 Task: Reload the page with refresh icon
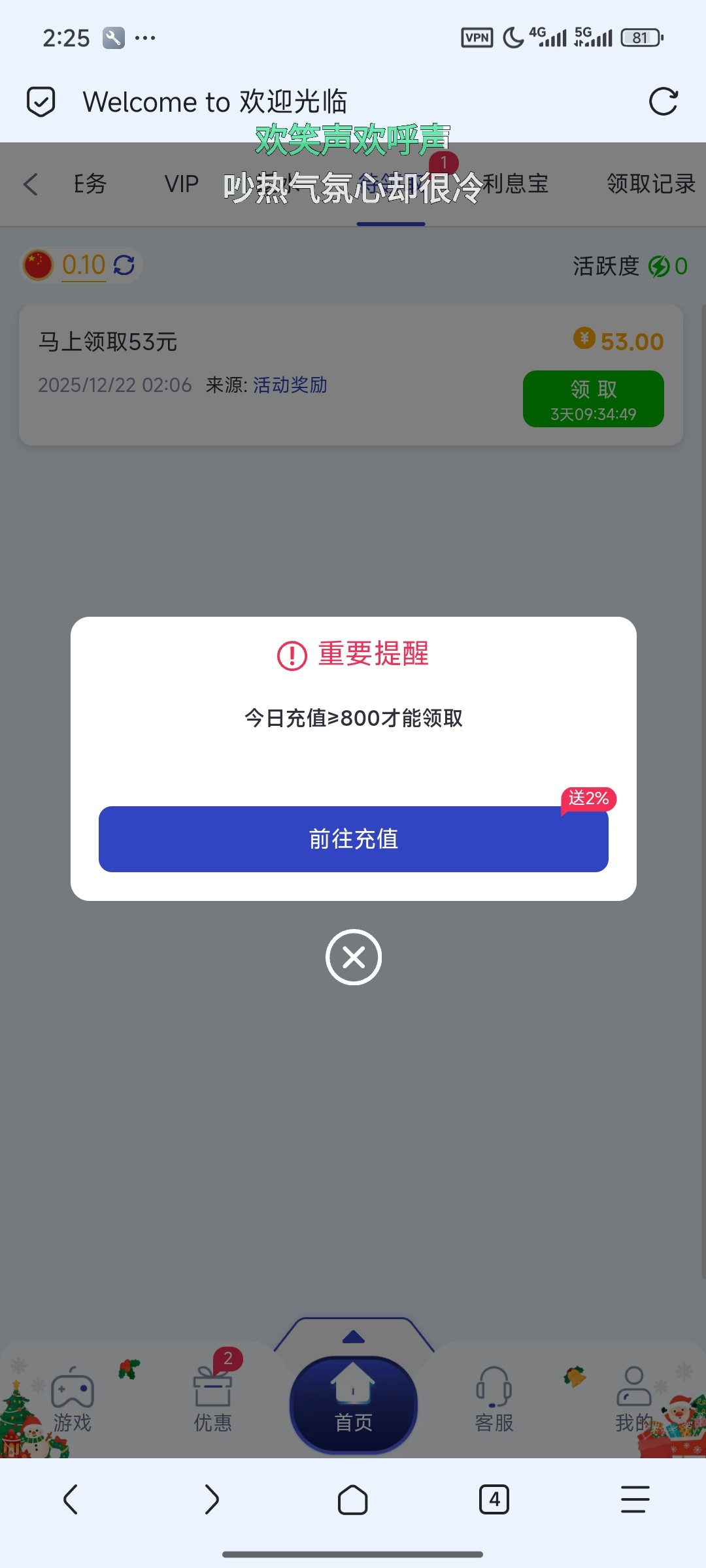(x=664, y=101)
